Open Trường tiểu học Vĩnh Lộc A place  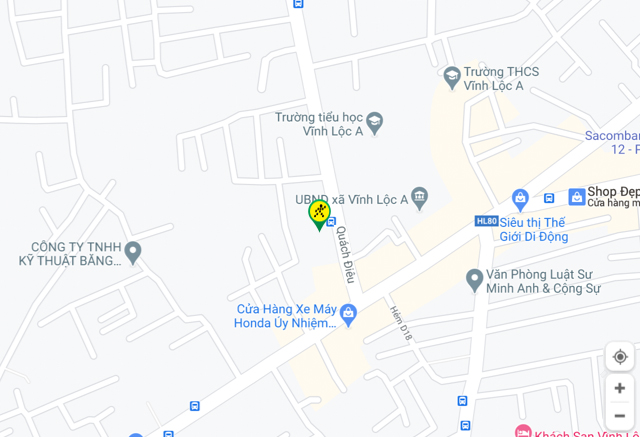[x=375, y=123]
